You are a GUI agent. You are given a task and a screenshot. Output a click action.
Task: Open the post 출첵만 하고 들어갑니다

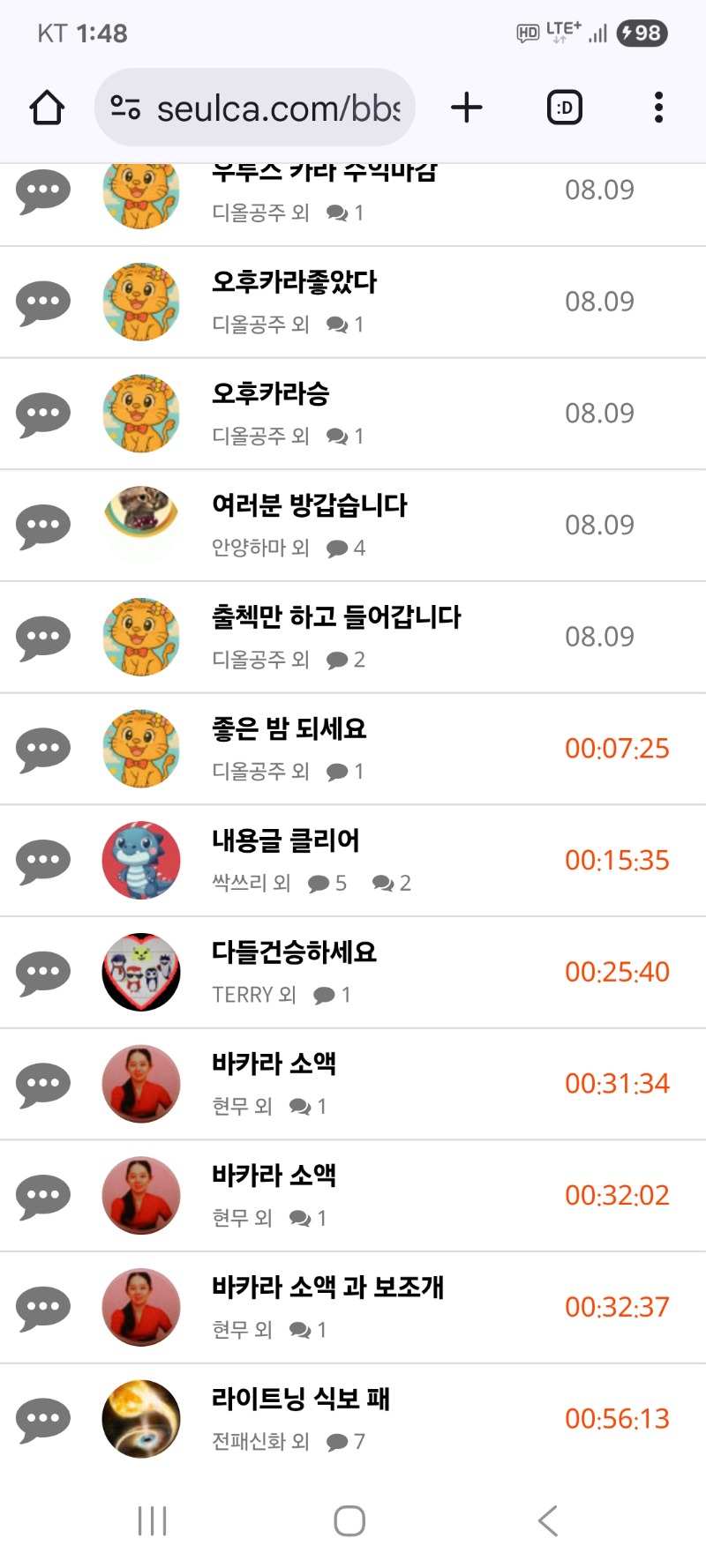(335, 617)
